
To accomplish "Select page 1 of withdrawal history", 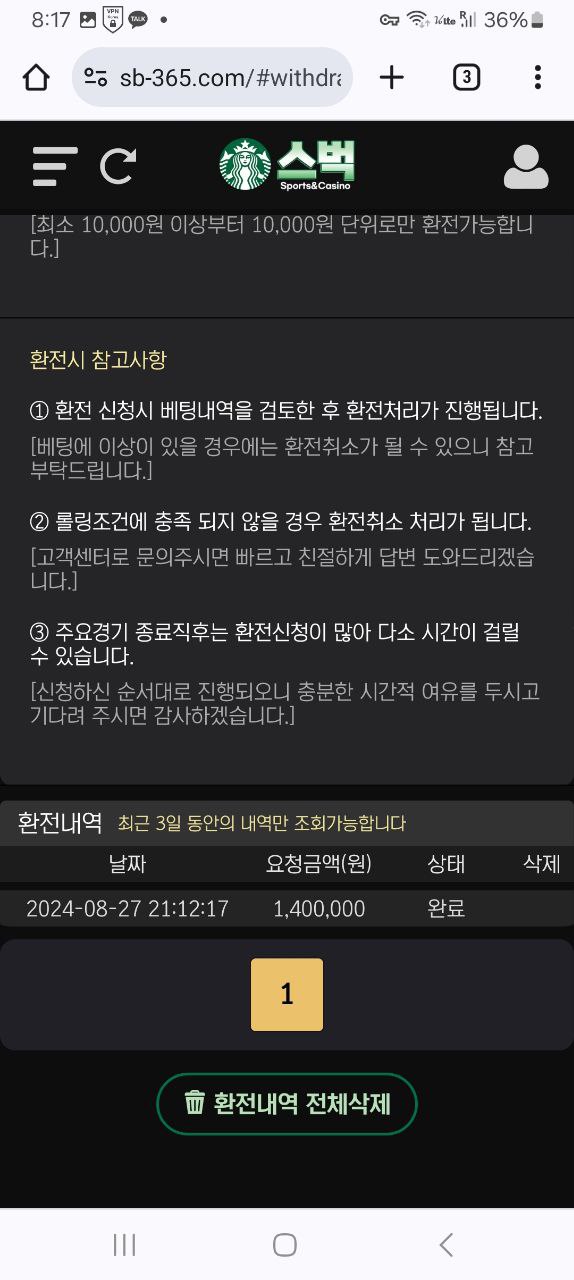I will point(287,994).
